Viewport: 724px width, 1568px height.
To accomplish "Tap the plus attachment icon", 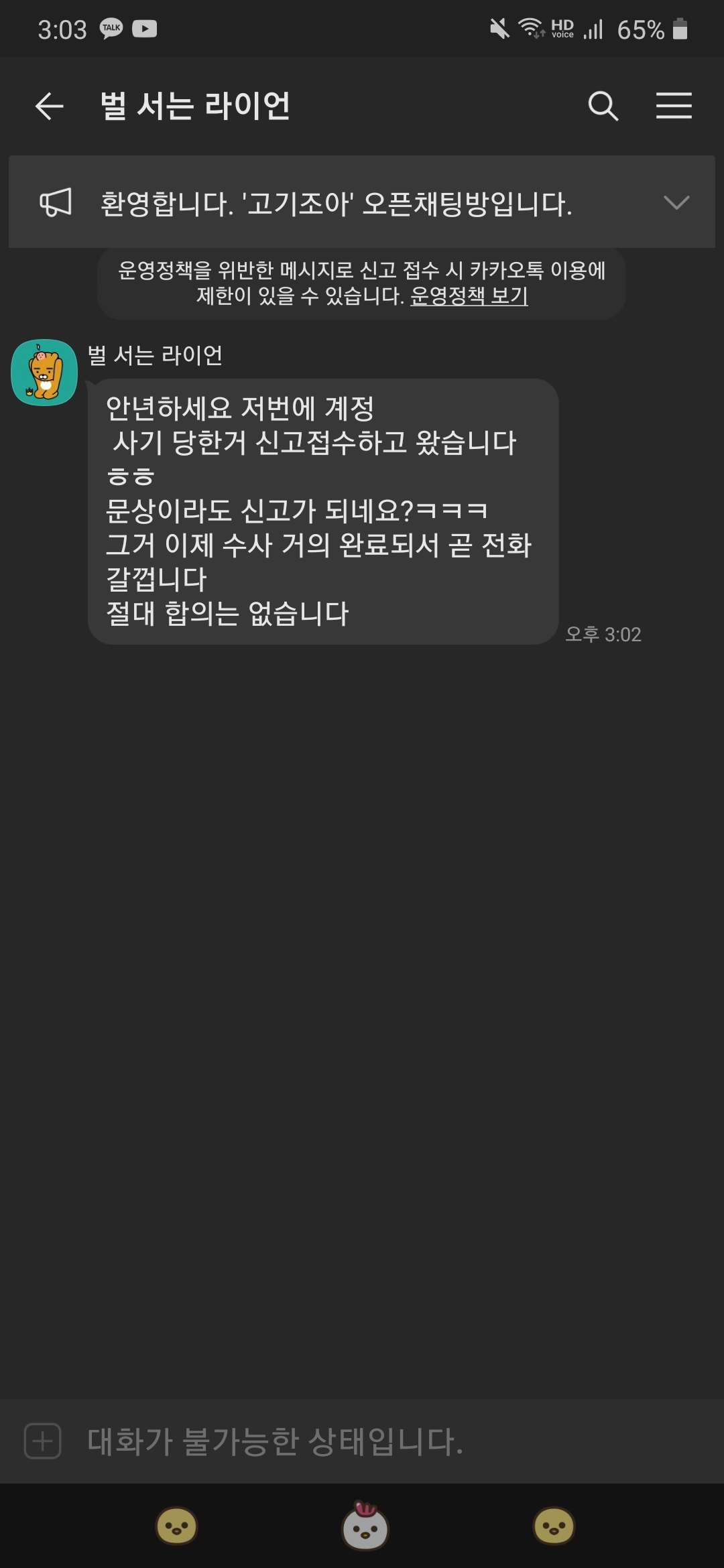I will coord(43,1441).
